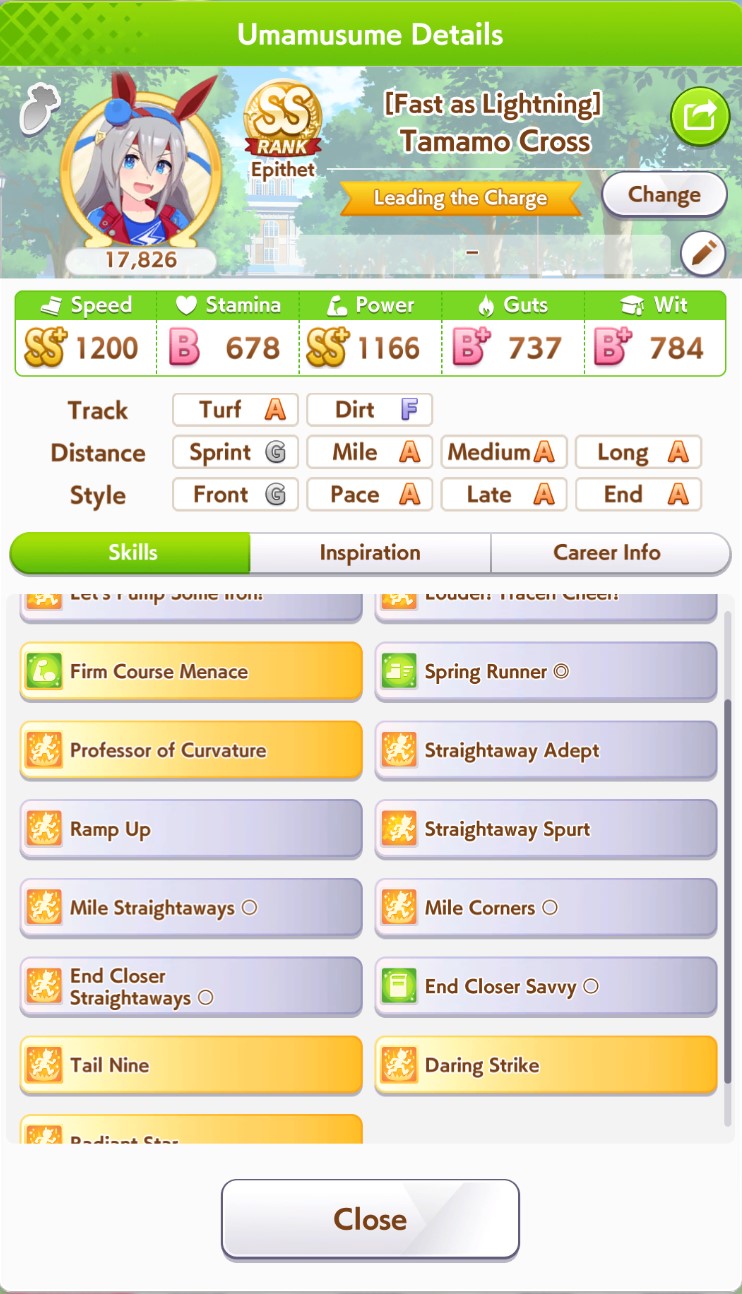View Firm Course Menace skill details
Viewport: 742px width, 1294px height.
coord(191,672)
